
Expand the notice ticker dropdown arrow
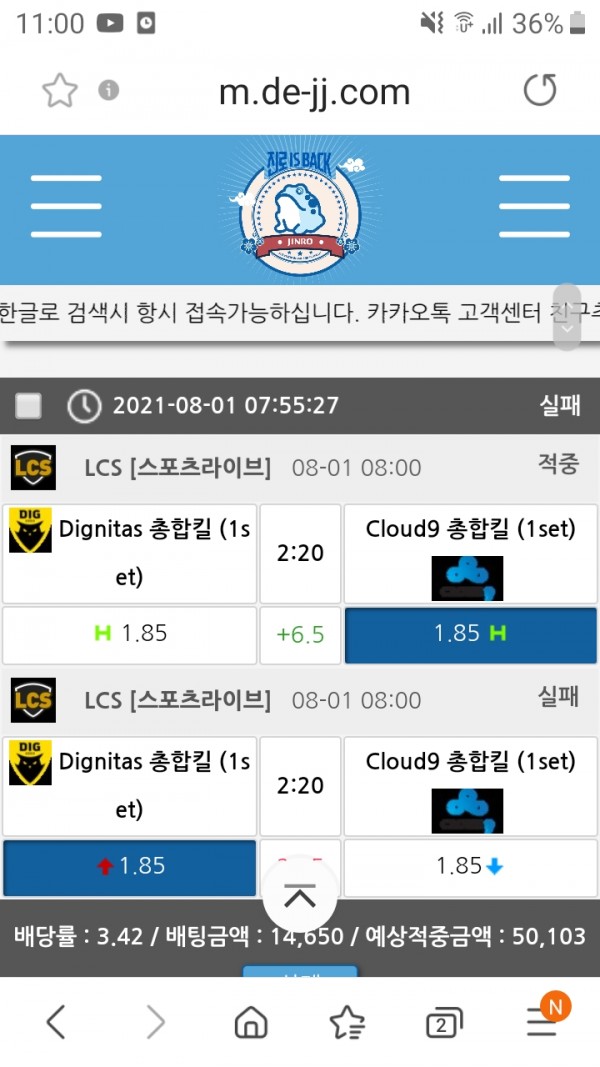point(567,327)
